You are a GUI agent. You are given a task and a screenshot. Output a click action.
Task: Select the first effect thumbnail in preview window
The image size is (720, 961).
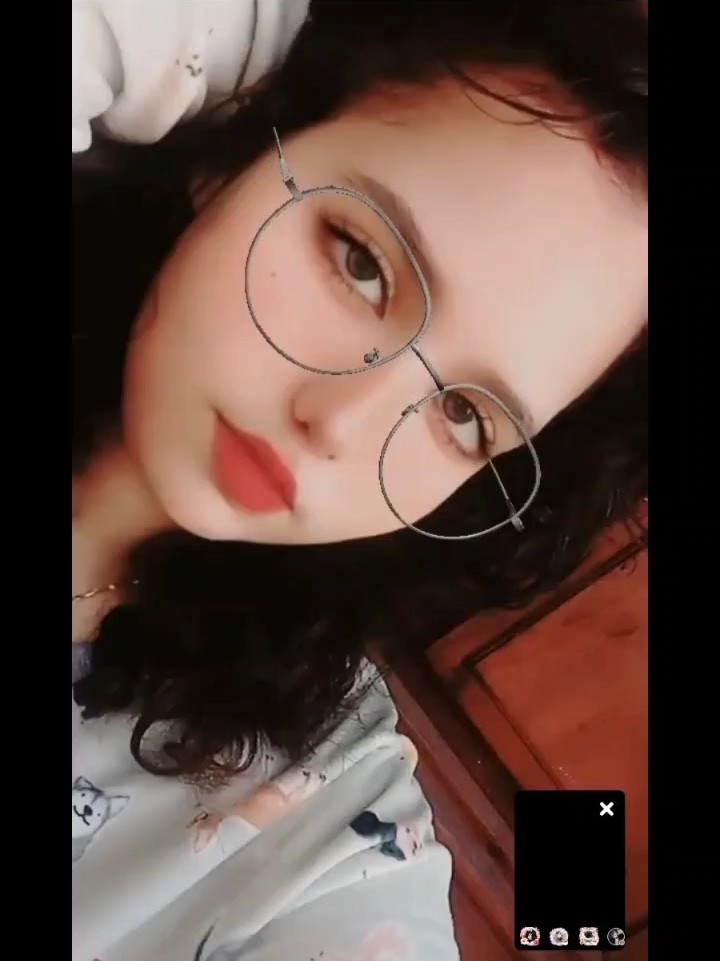[530, 936]
